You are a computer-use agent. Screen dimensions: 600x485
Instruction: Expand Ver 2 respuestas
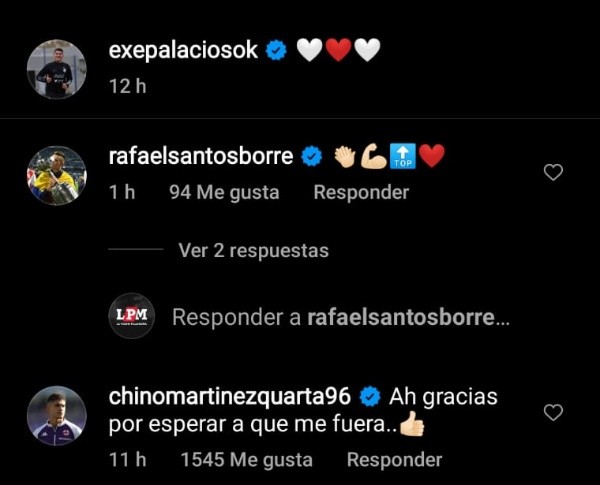point(253,250)
